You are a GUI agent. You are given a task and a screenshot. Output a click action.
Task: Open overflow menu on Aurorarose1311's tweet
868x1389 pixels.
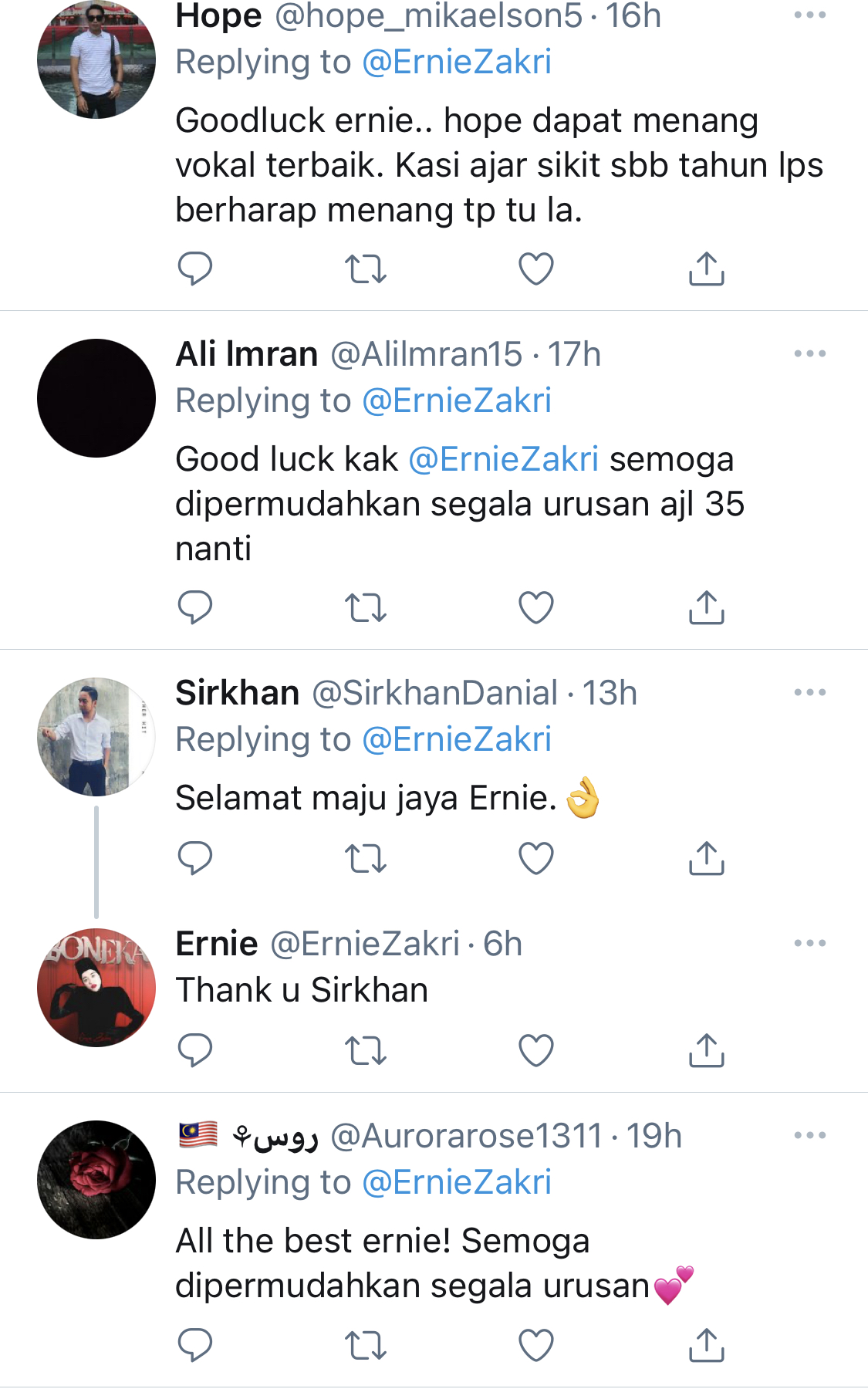click(809, 1135)
